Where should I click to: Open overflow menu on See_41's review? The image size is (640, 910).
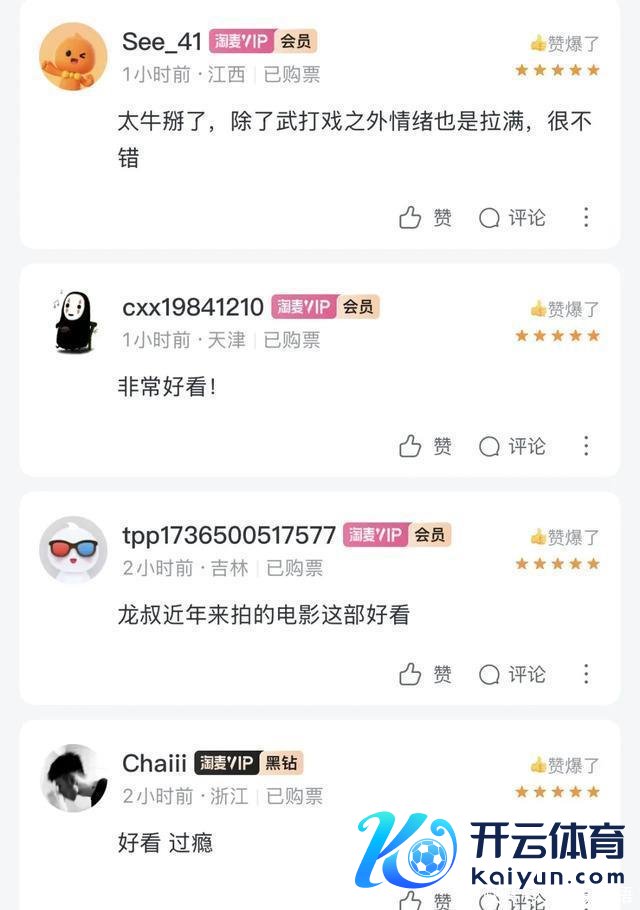586,218
